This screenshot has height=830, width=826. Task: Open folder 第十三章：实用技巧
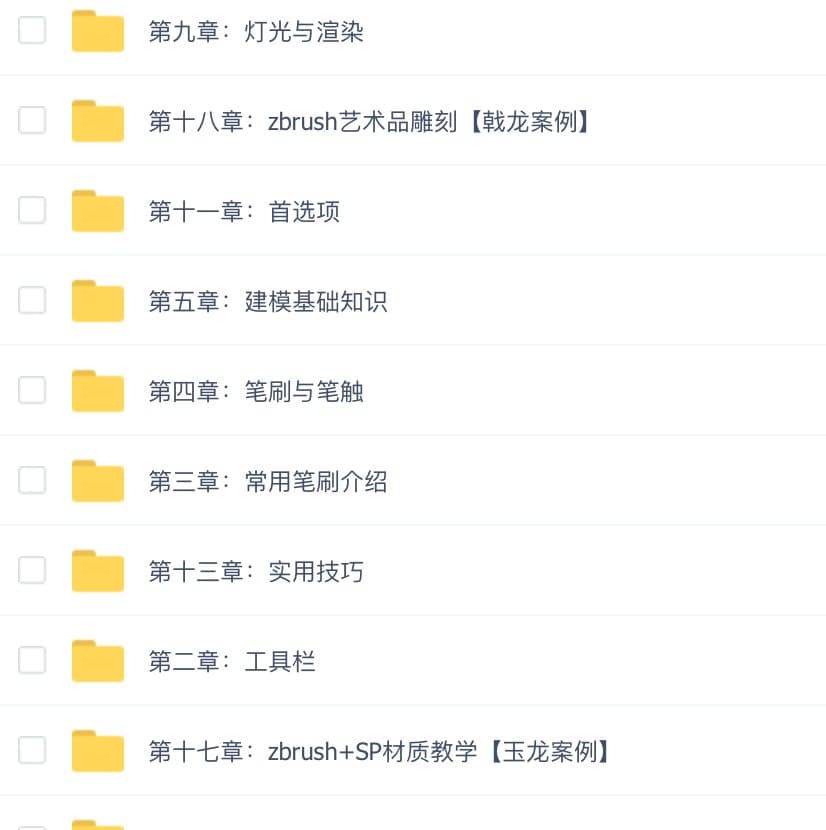pos(255,572)
